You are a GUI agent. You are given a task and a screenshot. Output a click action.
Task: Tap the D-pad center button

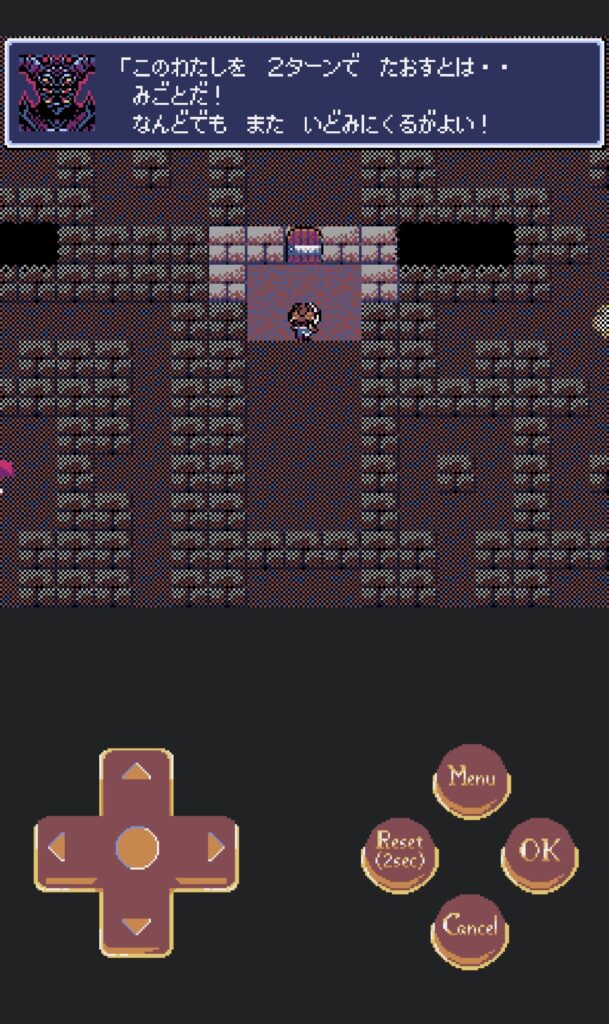point(137,848)
